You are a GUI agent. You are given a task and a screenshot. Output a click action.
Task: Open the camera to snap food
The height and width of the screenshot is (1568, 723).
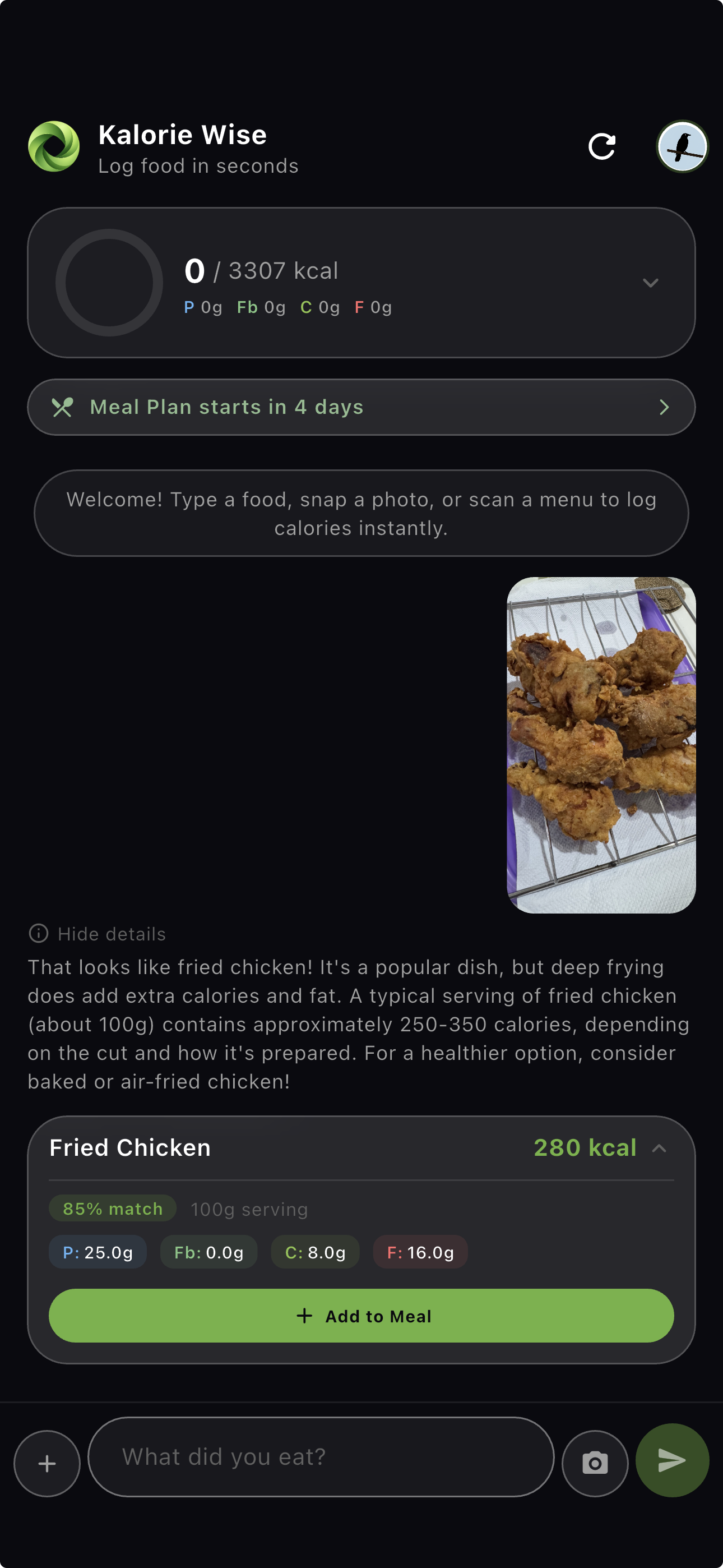tap(595, 1463)
